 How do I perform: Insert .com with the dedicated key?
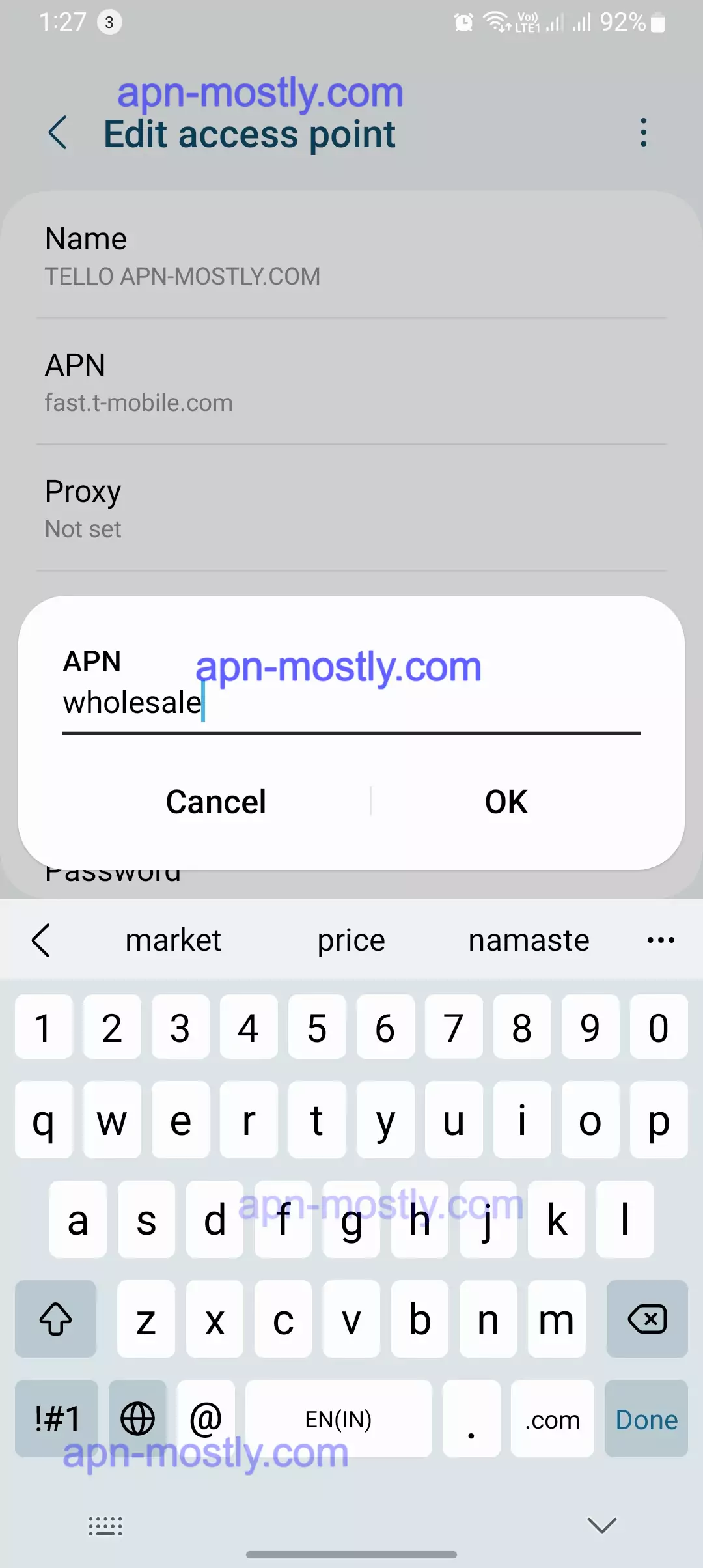point(551,1420)
